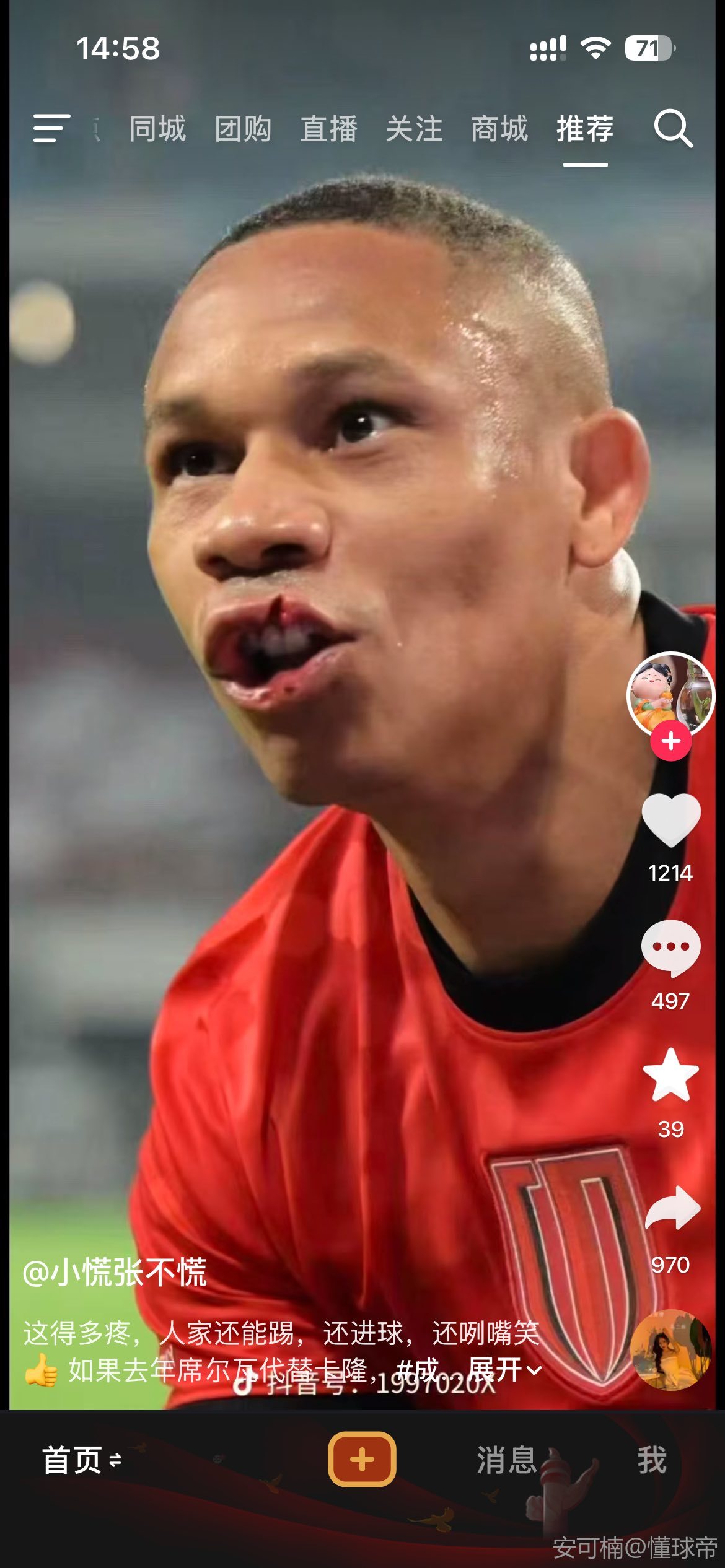Open the 直播 tab

click(328, 129)
